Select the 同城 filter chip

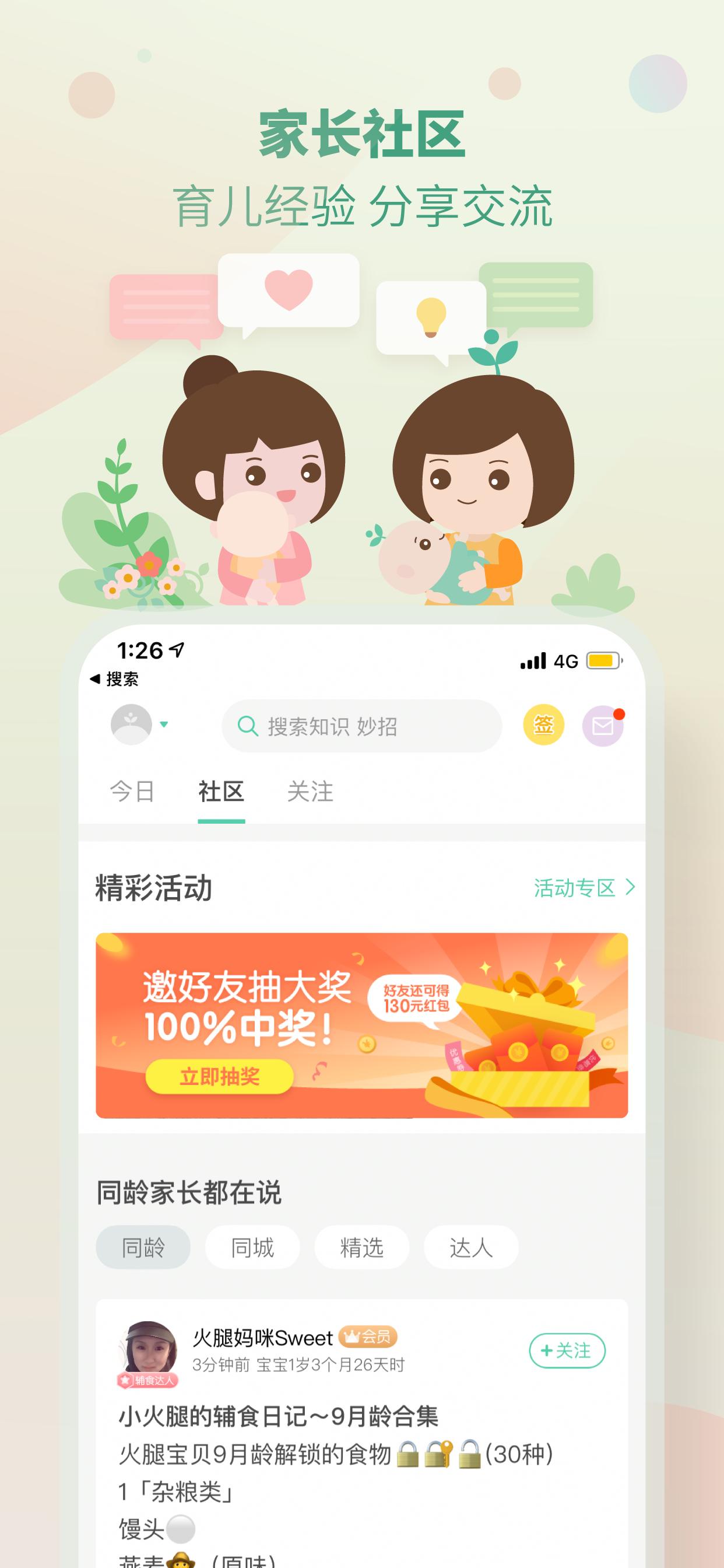[x=252, y=1247]
